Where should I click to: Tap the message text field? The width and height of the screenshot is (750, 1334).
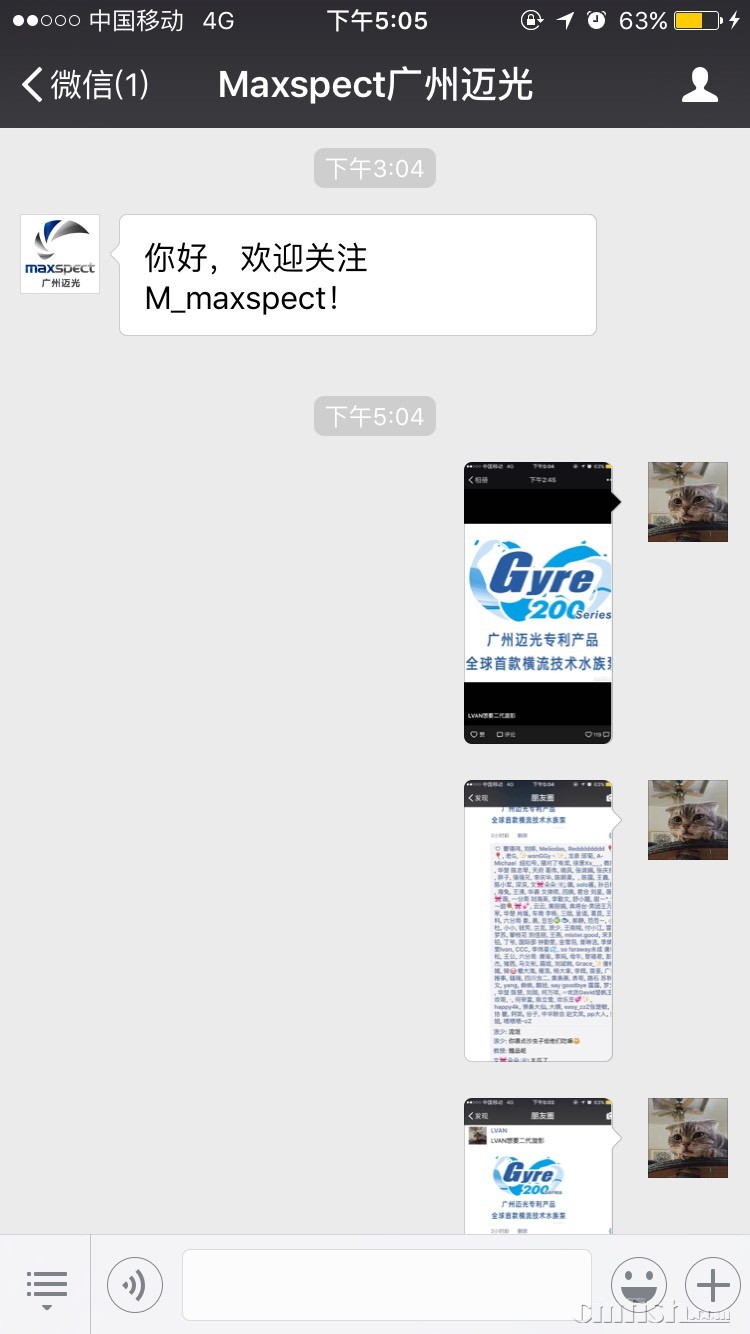coord(386,1284)
